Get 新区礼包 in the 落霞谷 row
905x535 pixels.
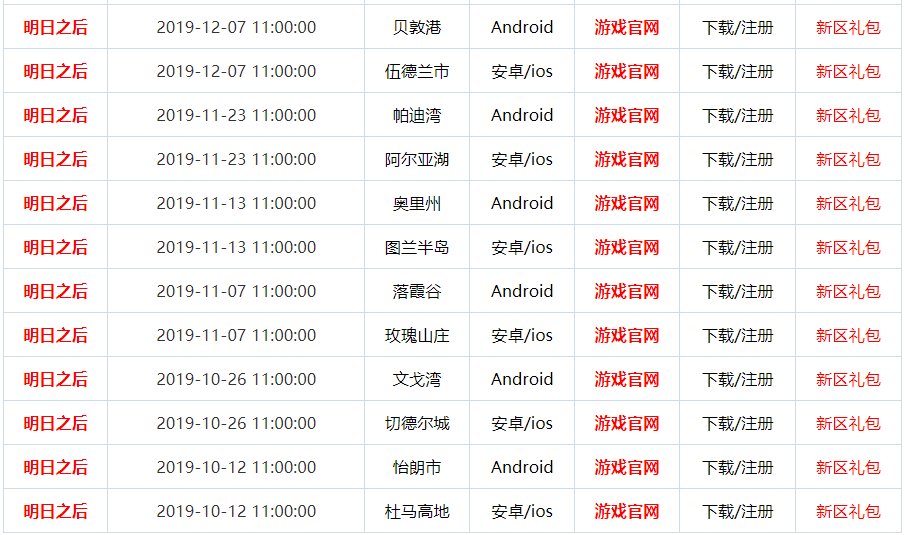click(x=848, y=291)
